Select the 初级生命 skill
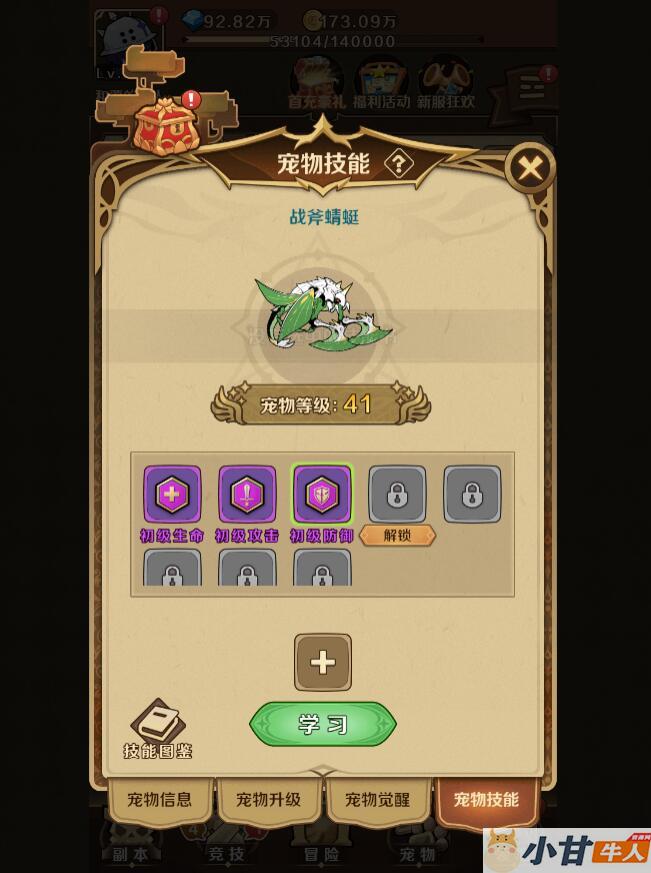Image resolution: width=651 pixels, height=873 pixels. click(x=172, y=495)
